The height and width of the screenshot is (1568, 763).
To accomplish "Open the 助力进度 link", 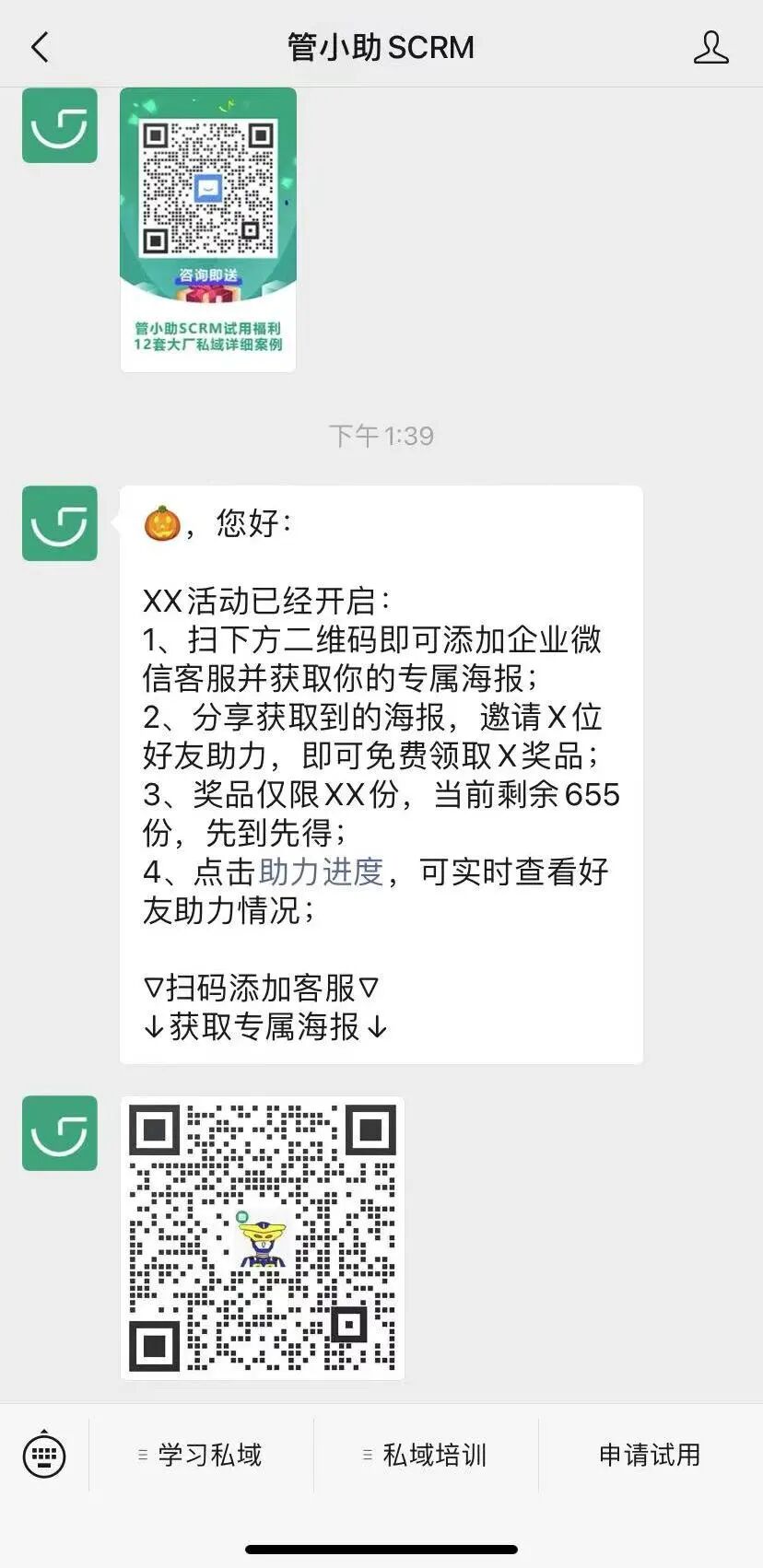I will (321, 872).
